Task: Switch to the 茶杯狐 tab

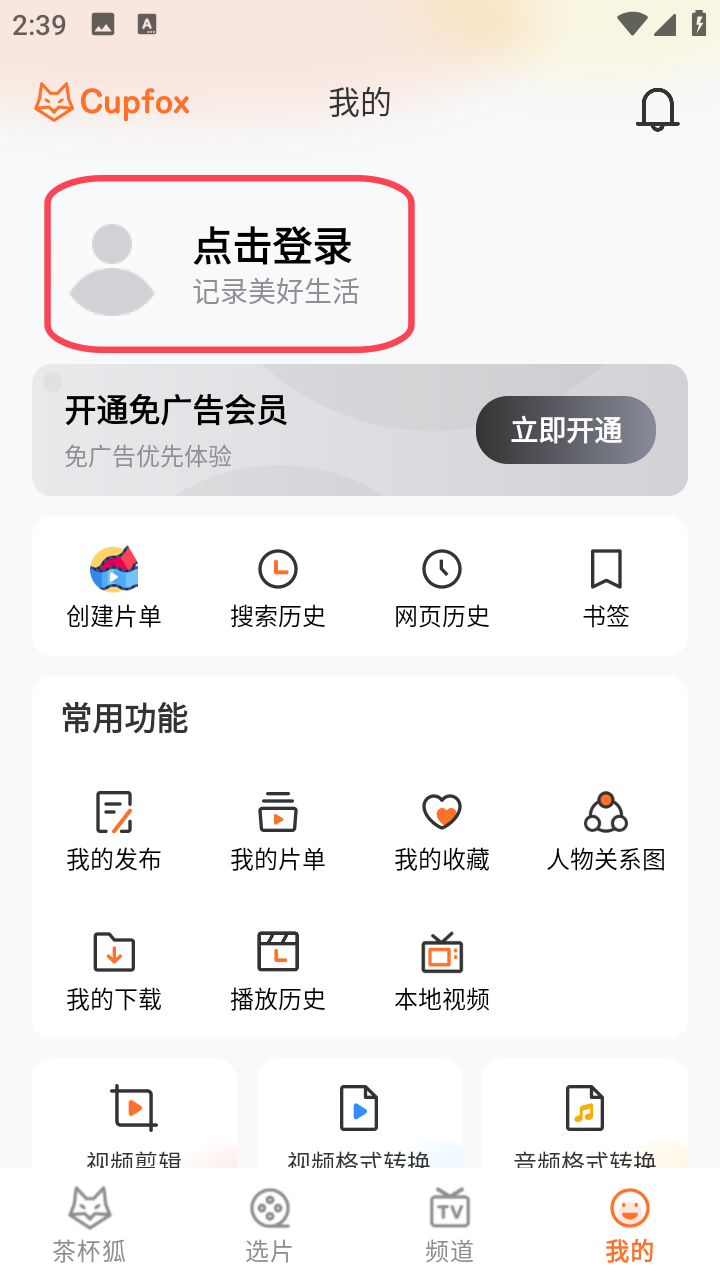Action: [x=90, y=1225]
